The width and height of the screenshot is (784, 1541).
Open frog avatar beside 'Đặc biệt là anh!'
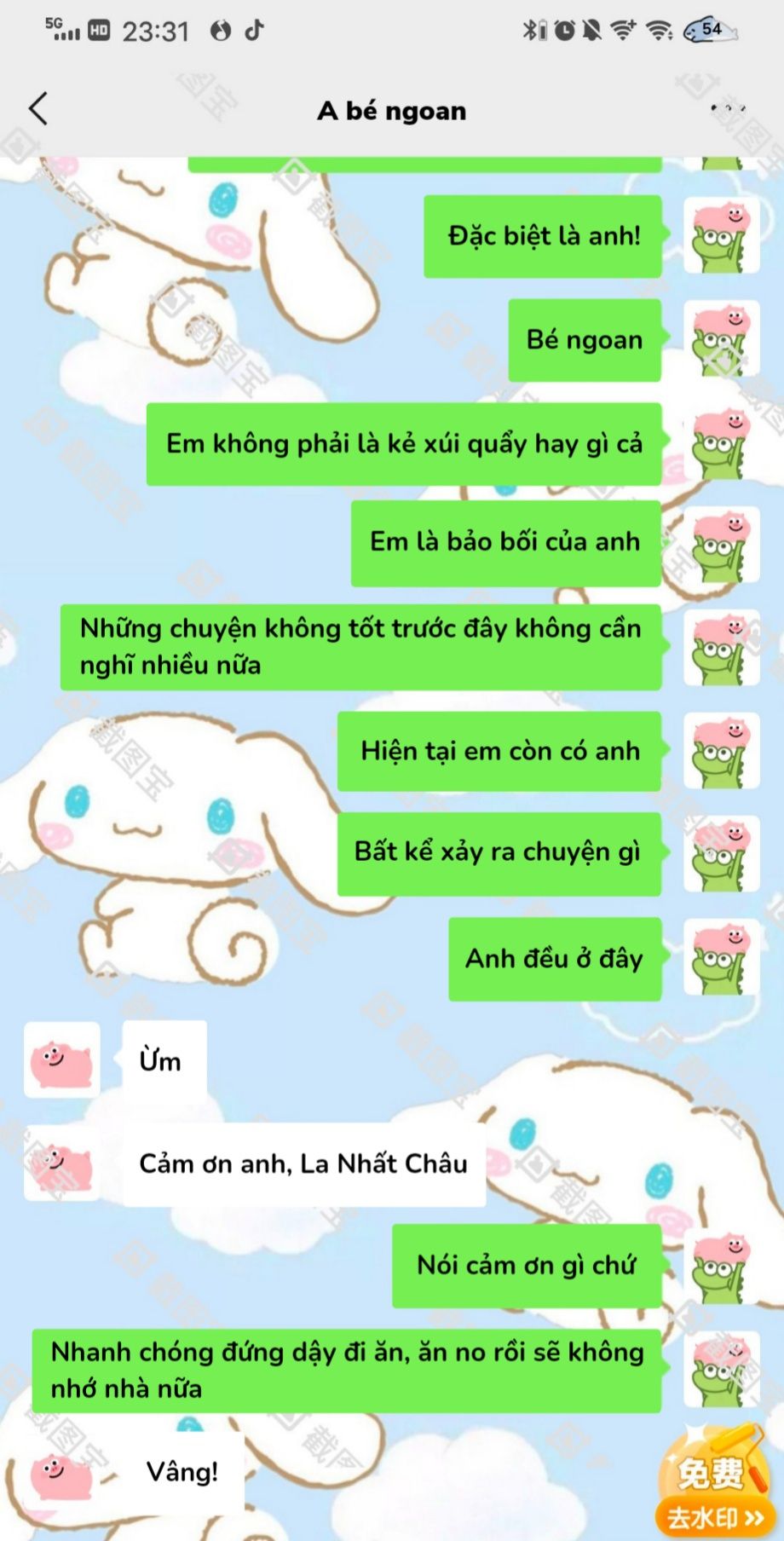pos(721,236)
